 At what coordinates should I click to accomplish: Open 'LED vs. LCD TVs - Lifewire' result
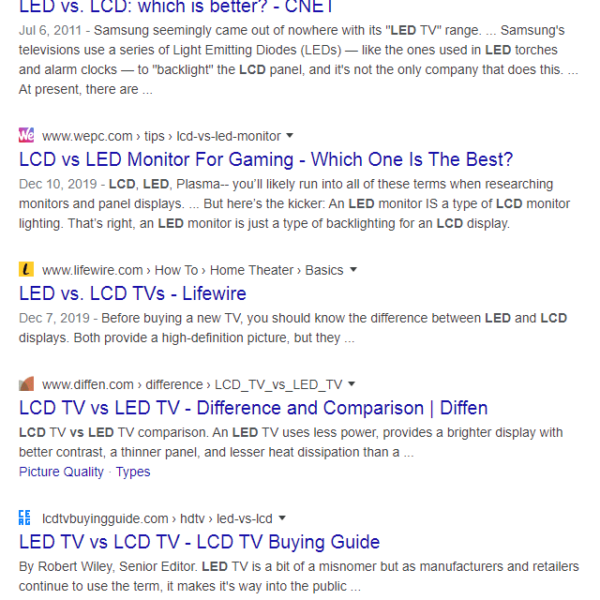pos(133,294)
